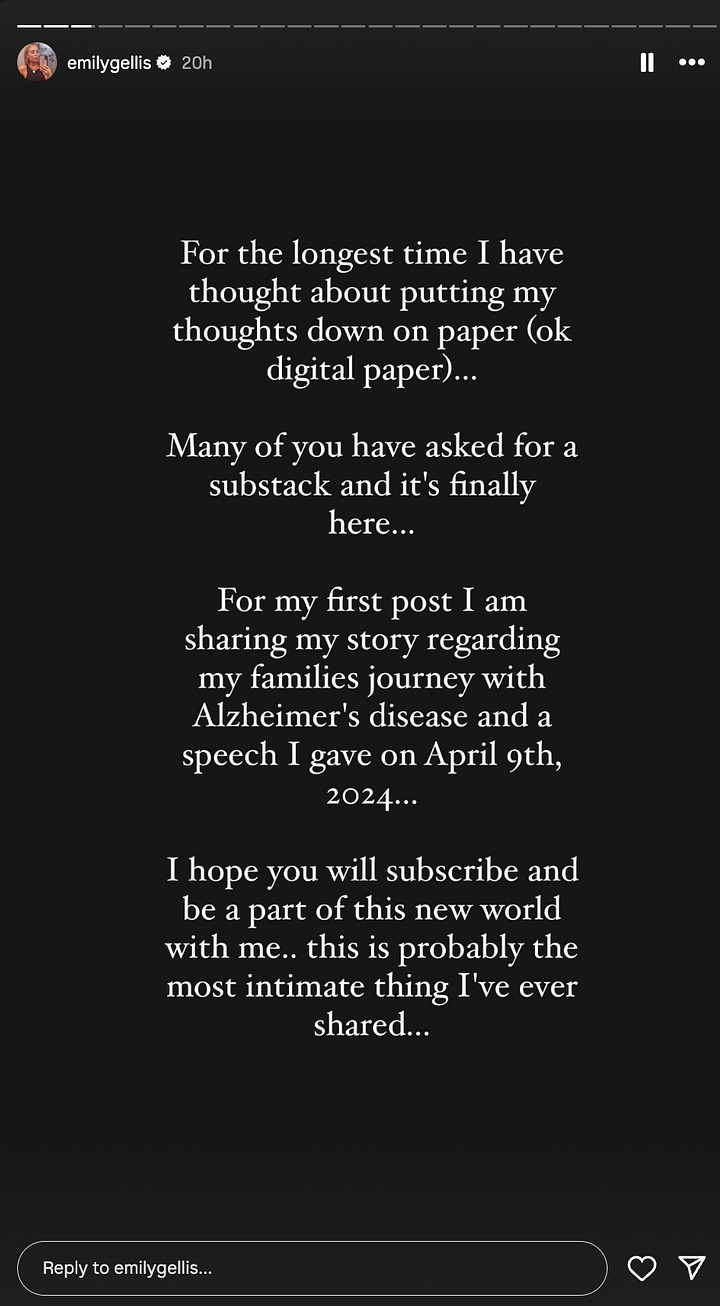Open the three-dot more options menu
Image resolution: width=720 pixels, height=1306 pixels.
(692, 62)
